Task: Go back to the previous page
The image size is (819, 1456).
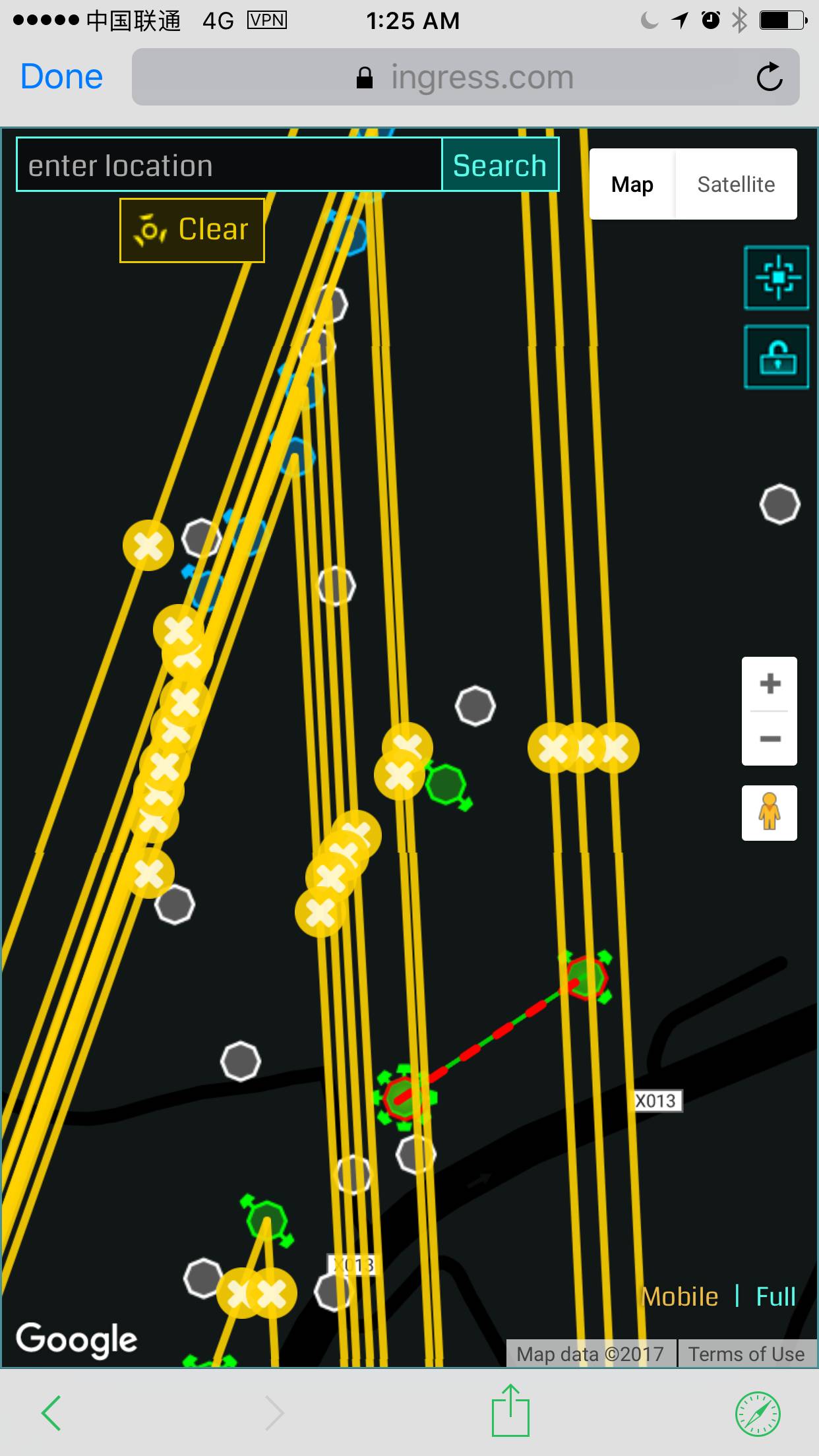Action: tap(51, 1412)
